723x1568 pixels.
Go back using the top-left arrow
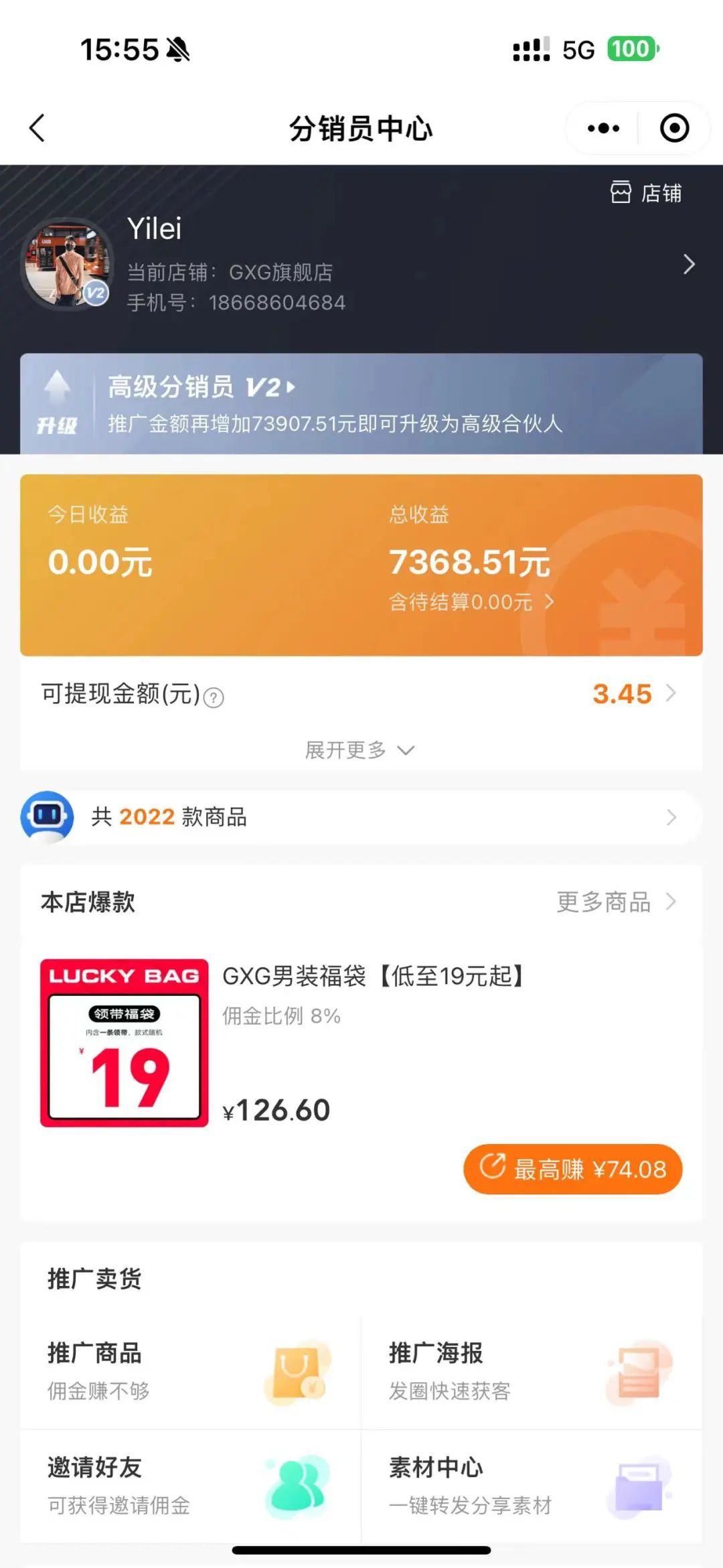[x=37, y=128]
